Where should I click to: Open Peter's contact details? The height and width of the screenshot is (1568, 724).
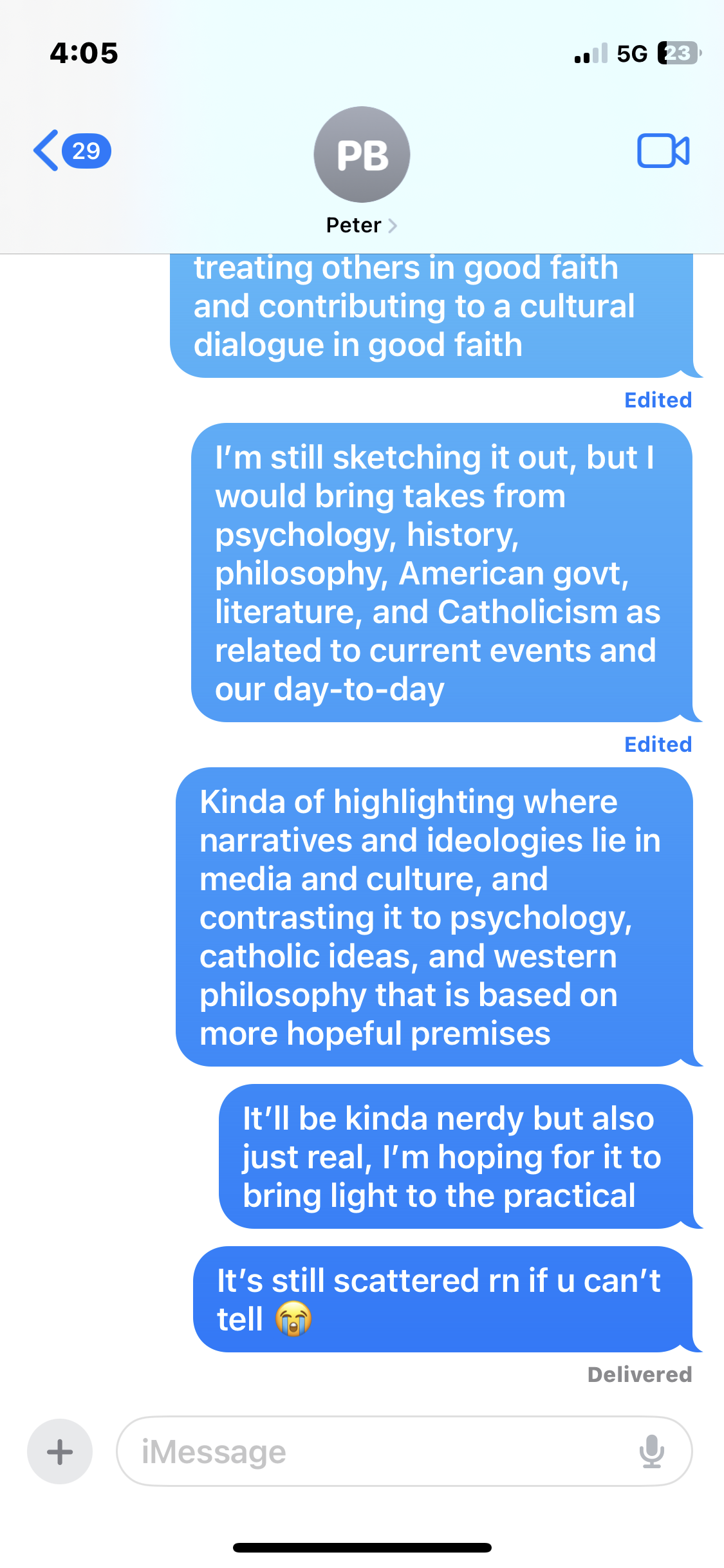[361, 225]
